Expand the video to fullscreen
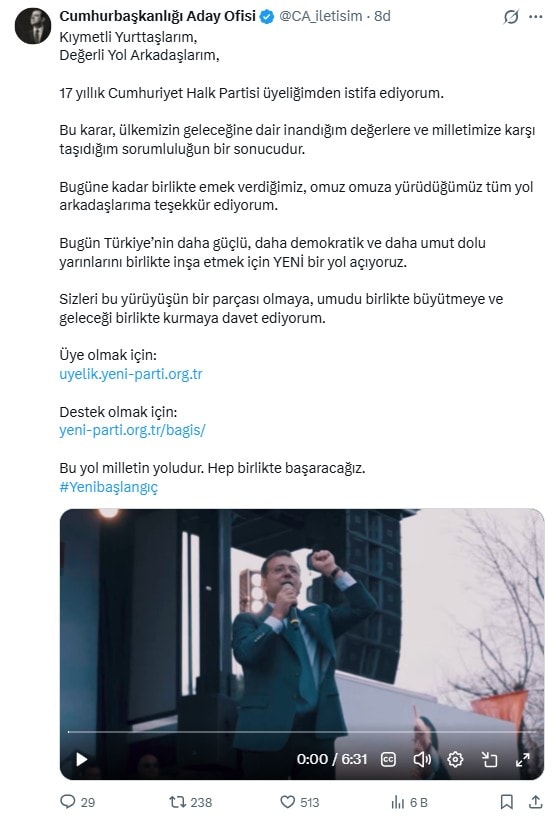 [x=523, y=760]
